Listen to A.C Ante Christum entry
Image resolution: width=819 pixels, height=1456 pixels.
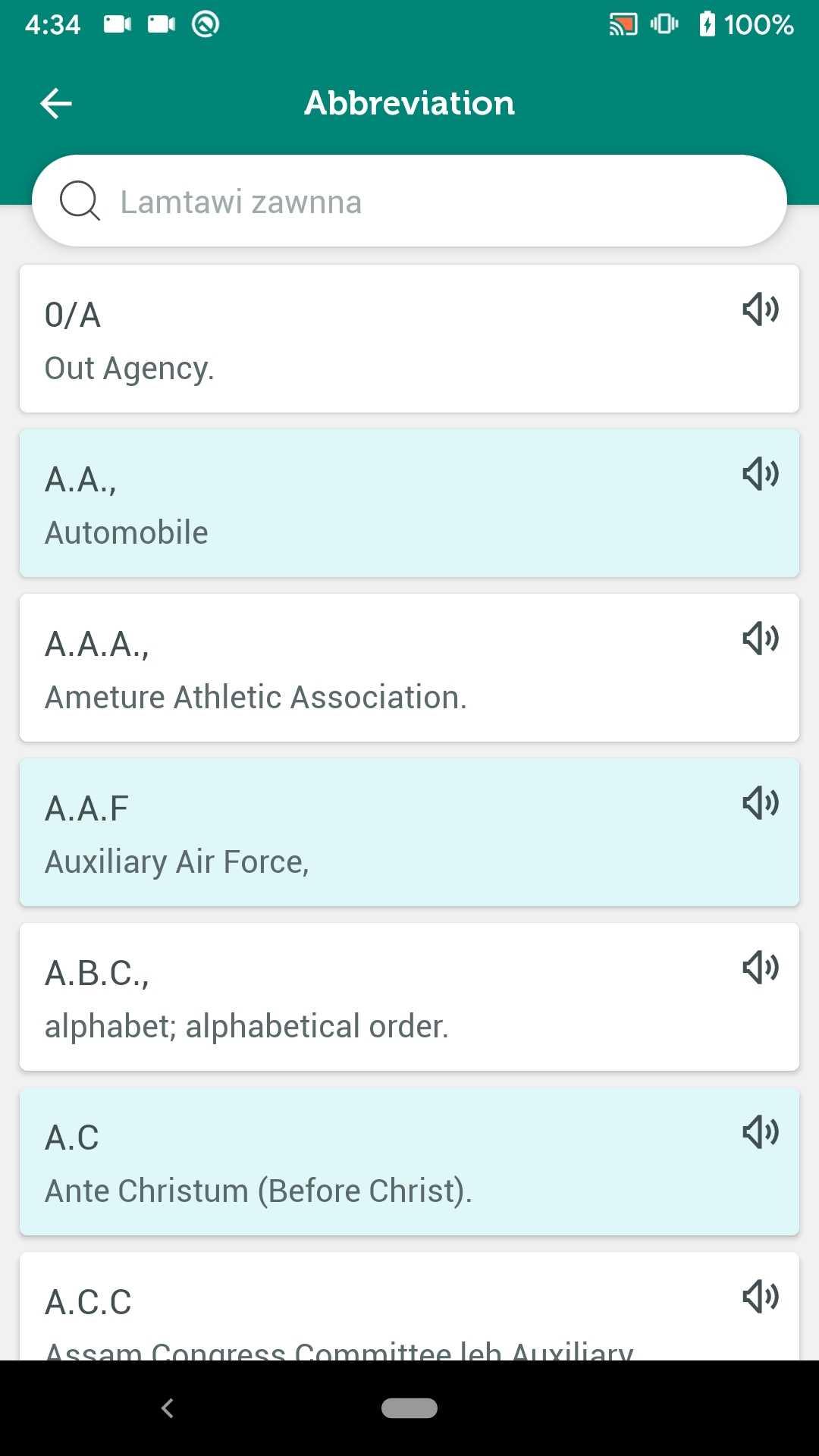click(x=760, y=1132)
